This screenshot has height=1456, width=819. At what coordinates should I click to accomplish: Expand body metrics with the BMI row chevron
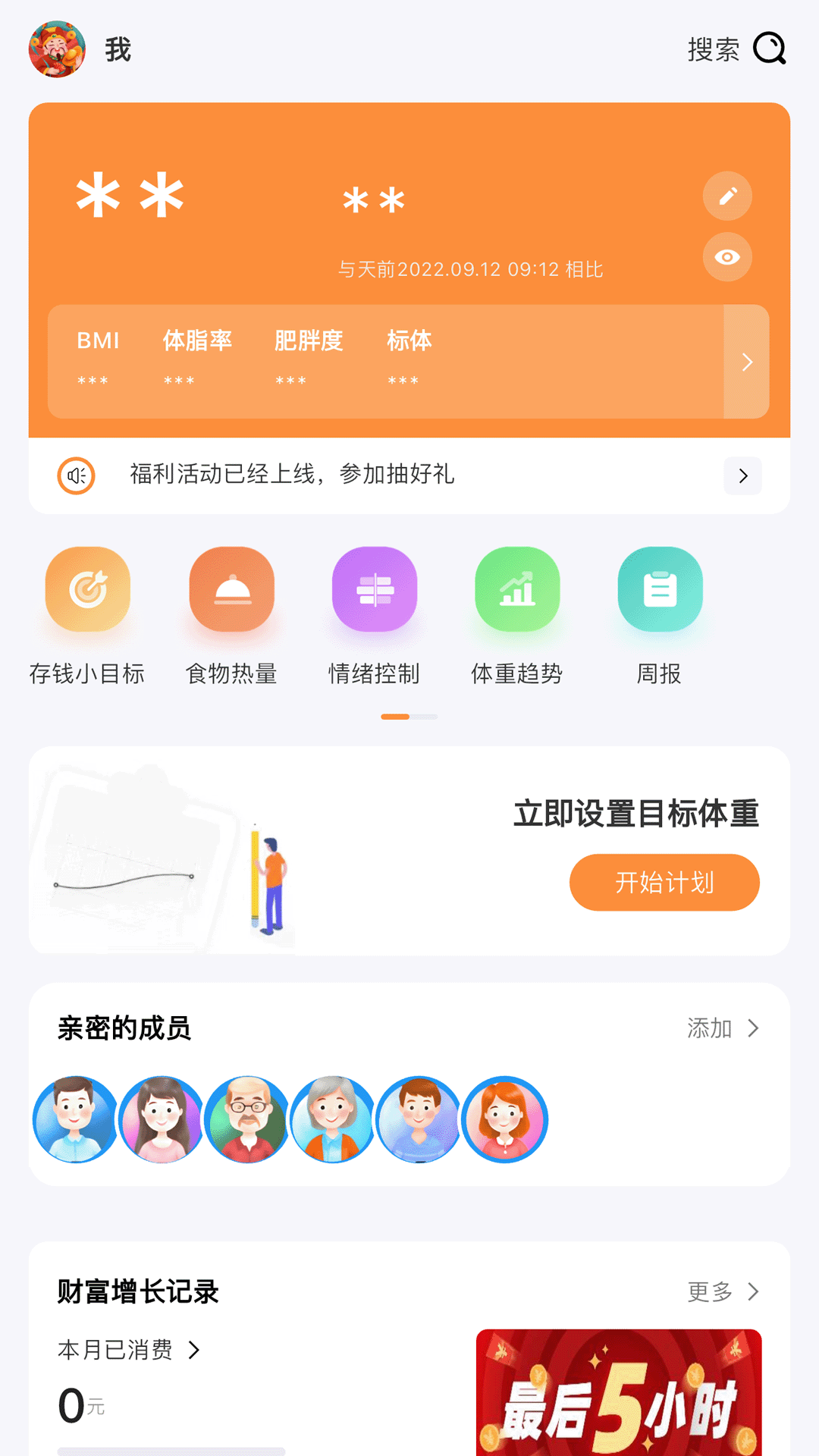click(x=746, y=362)
